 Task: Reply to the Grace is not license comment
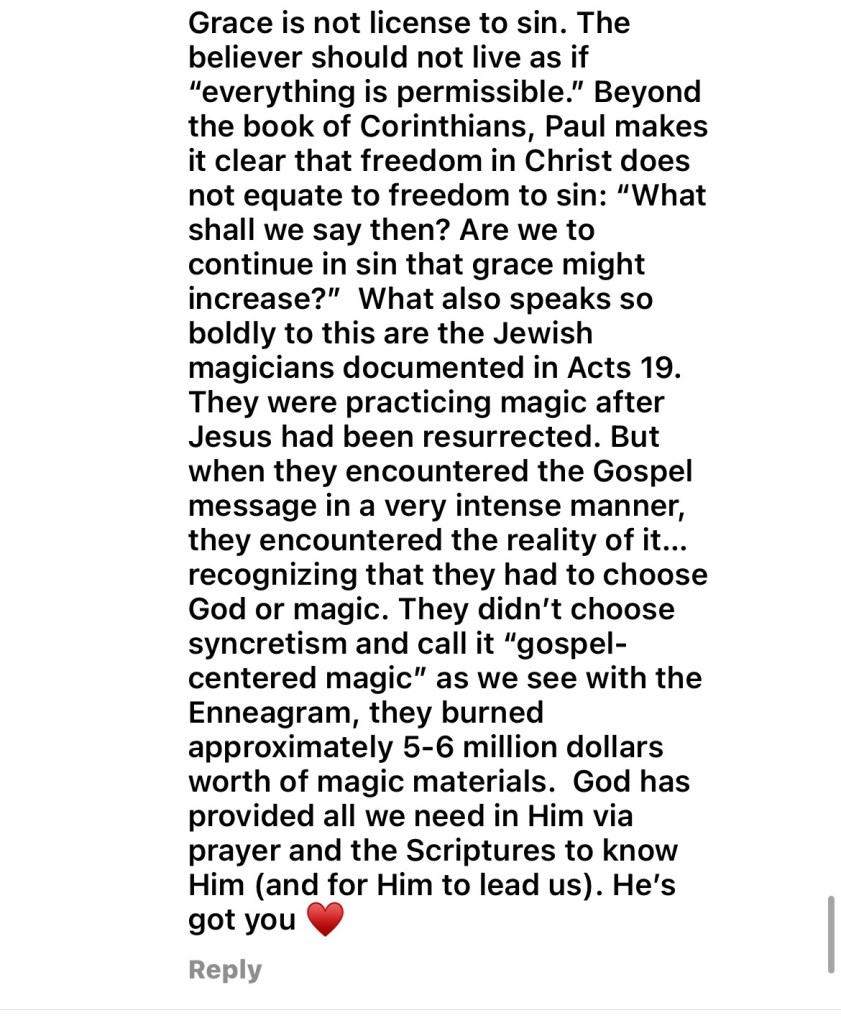[x=225, y=969]
